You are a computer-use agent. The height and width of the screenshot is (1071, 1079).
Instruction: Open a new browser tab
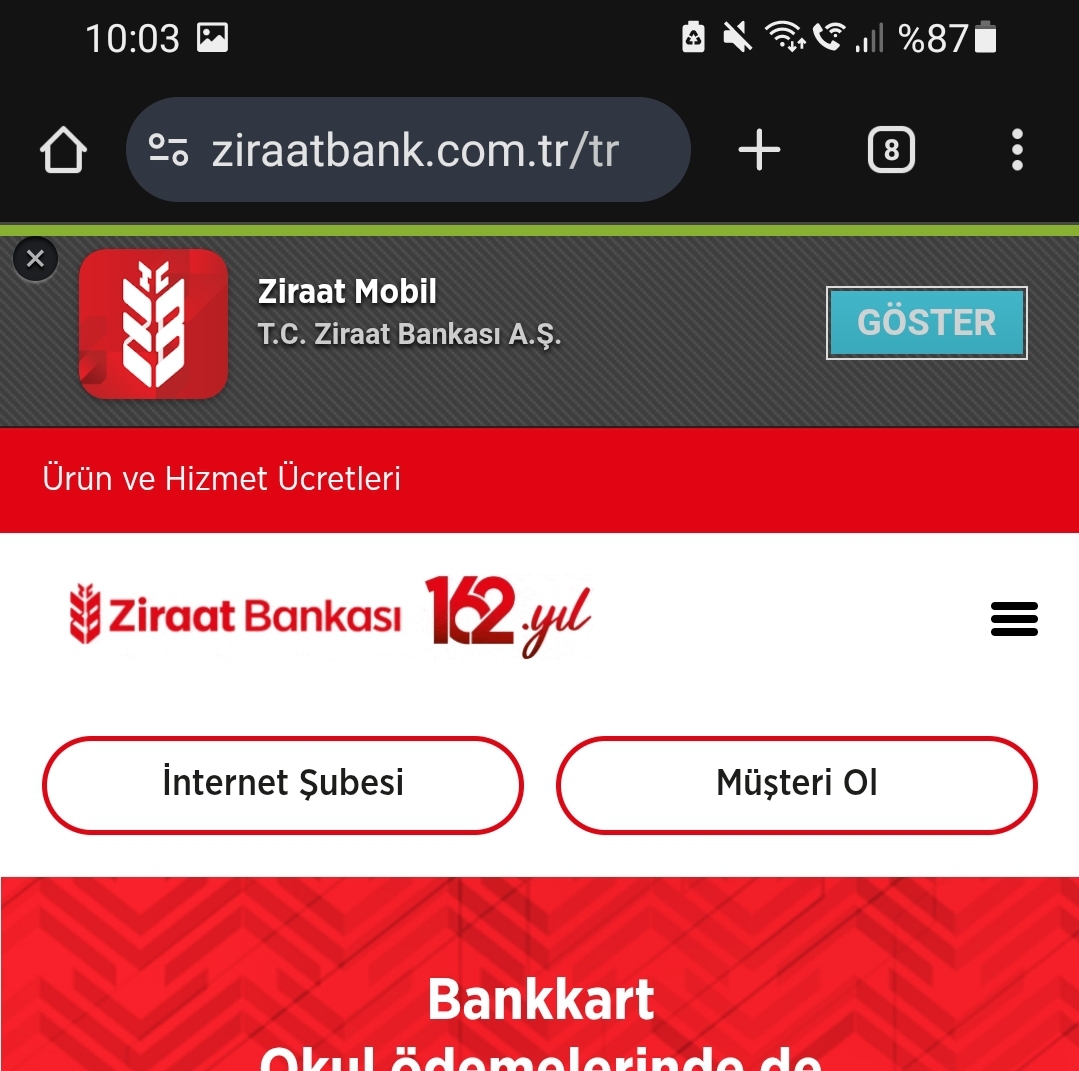(x=759, y=151)
